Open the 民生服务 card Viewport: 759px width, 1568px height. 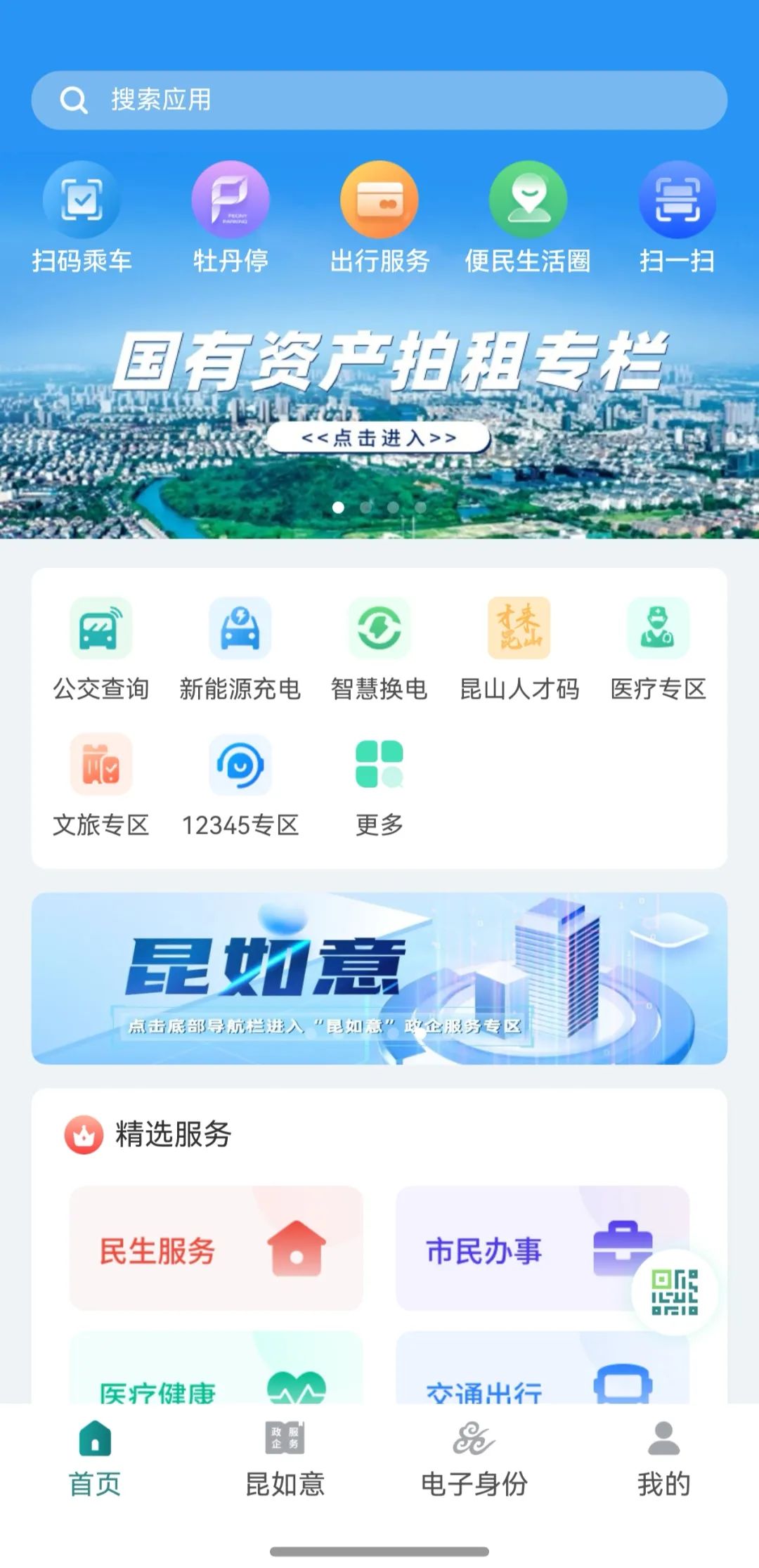click(x=216, y=1248)
